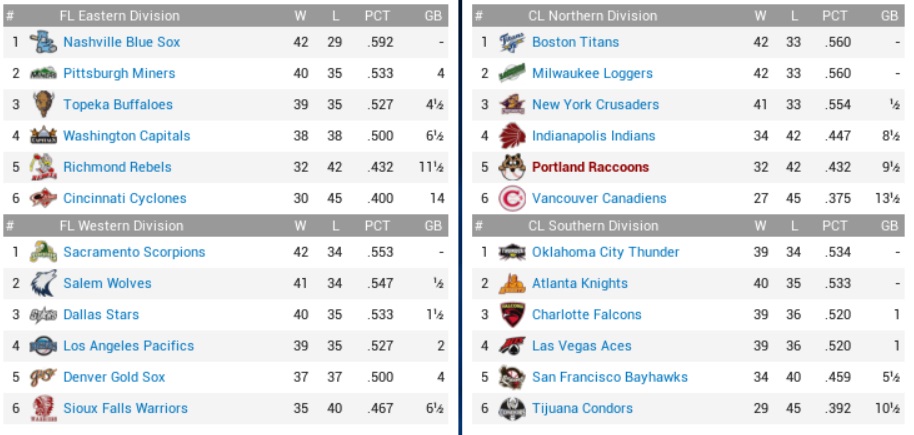Open the Boston Titans link
This screenshot has width=914, height=435.
[575, 42]
